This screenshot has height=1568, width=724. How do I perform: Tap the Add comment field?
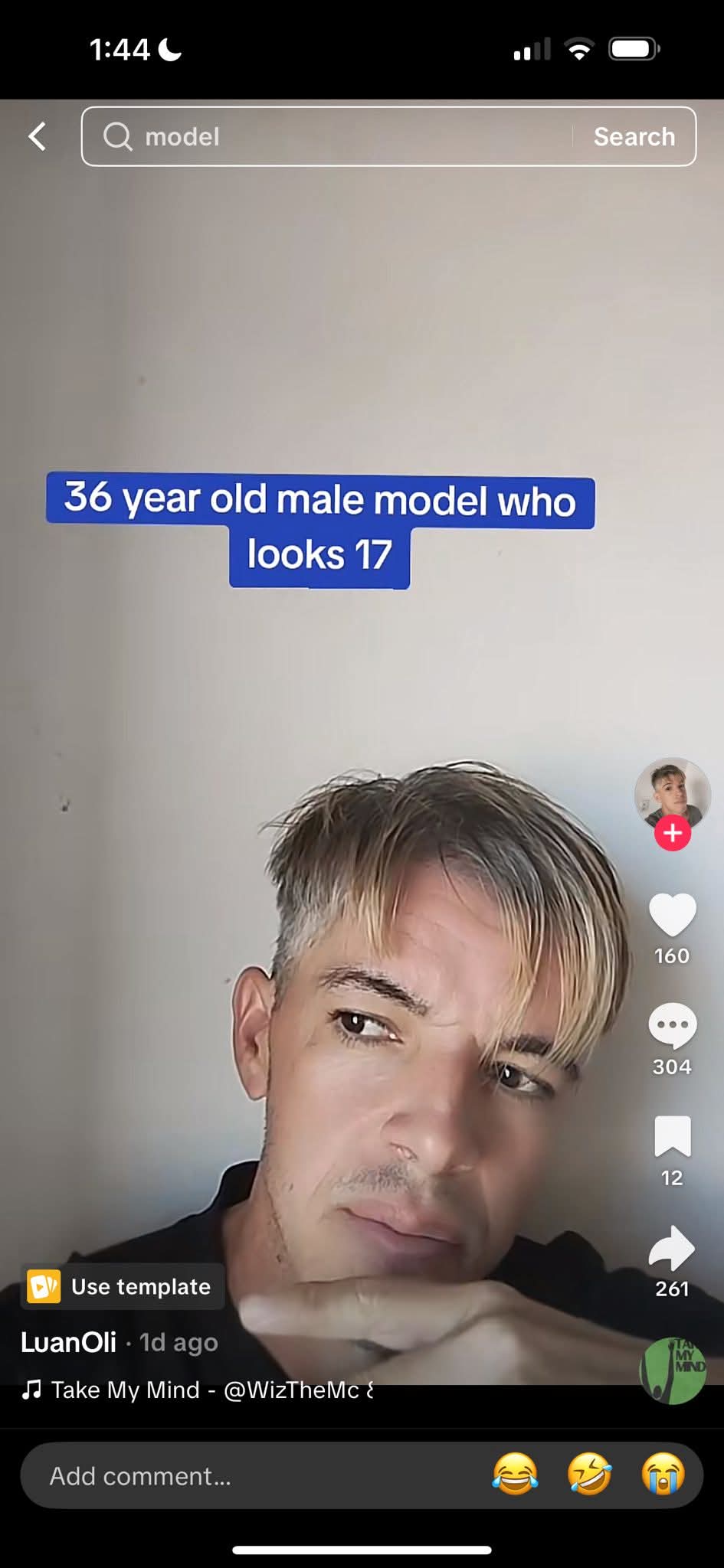pos(253,1475)
